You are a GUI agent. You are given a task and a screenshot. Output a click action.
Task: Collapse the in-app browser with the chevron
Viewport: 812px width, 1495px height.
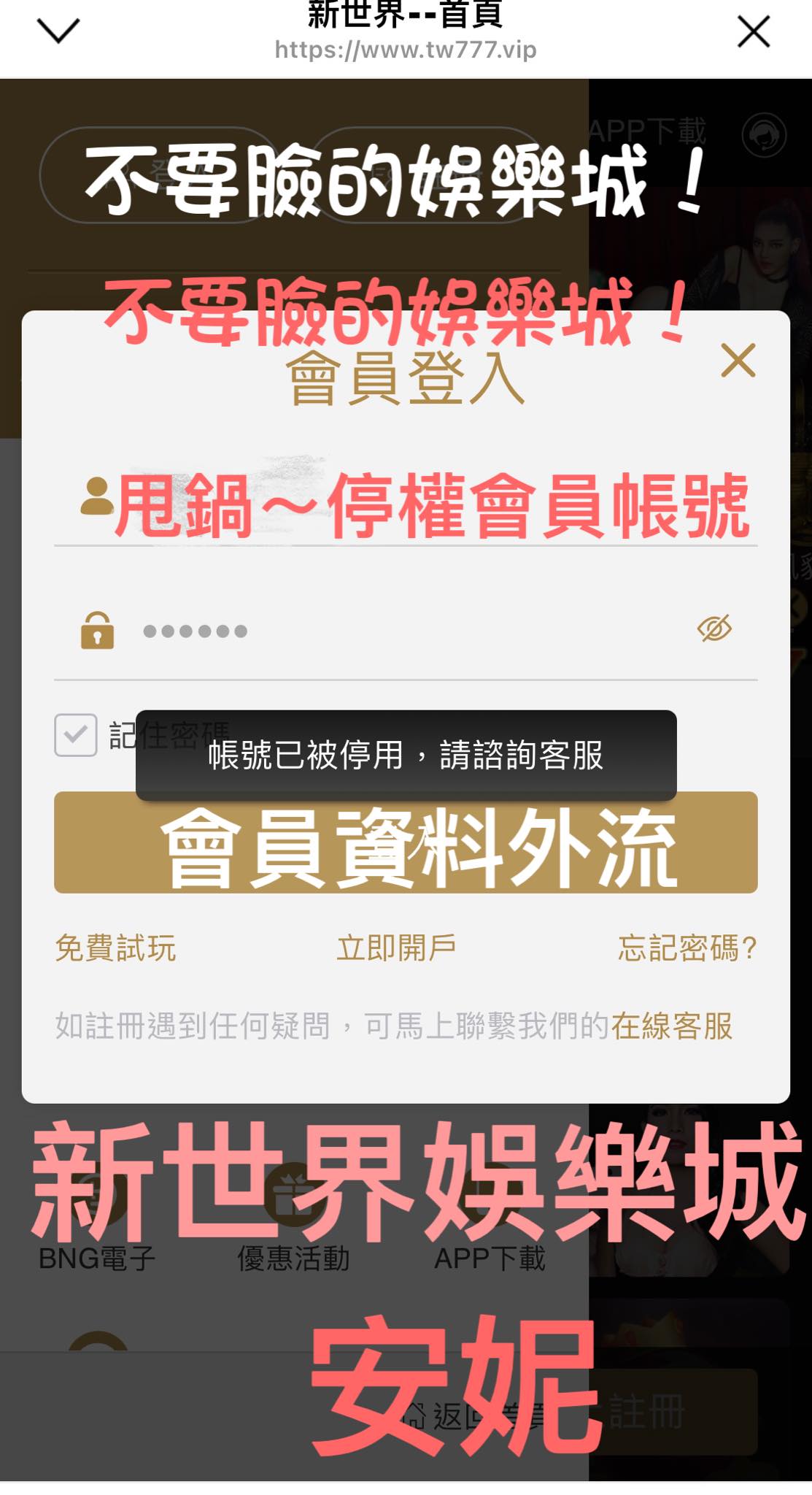click(x=58, y=31)
